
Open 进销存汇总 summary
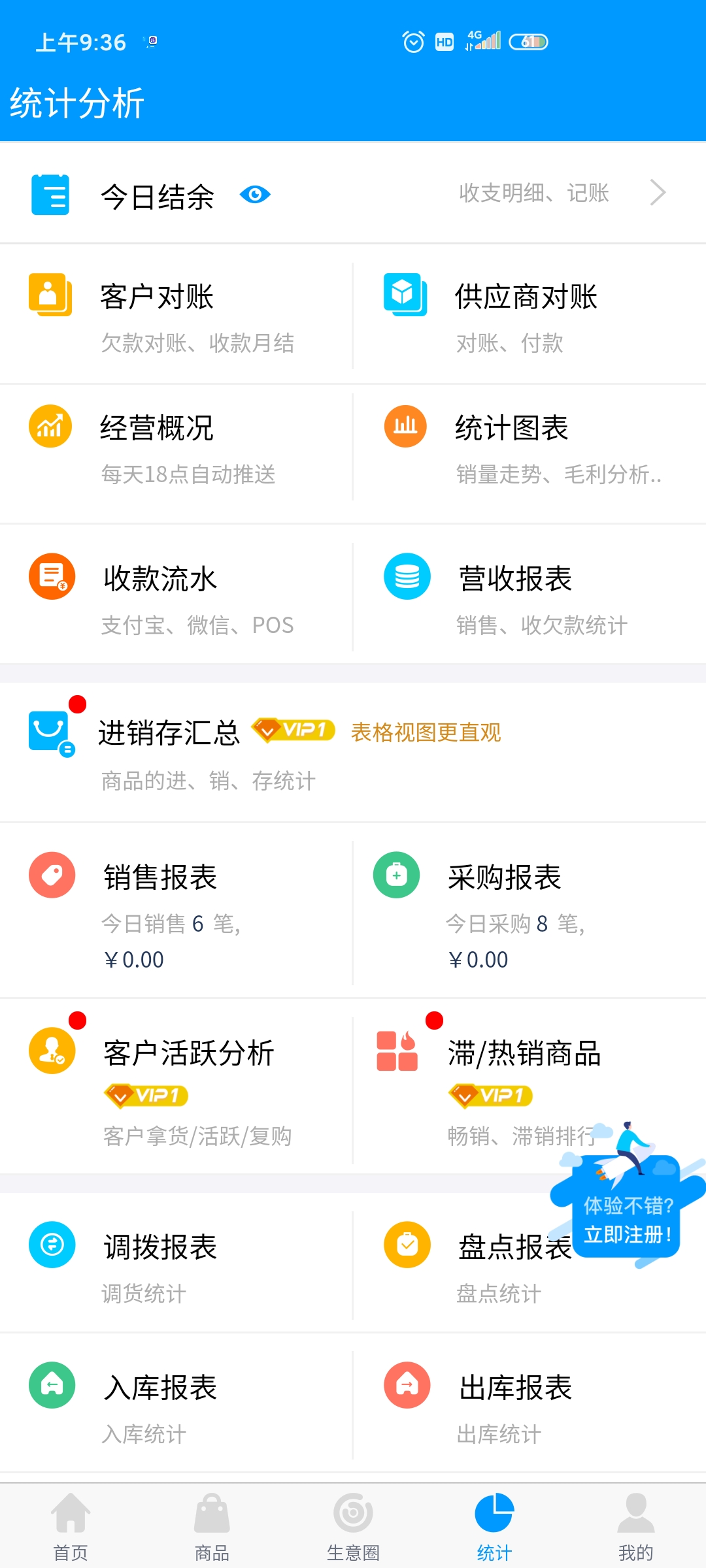(353, 753)
